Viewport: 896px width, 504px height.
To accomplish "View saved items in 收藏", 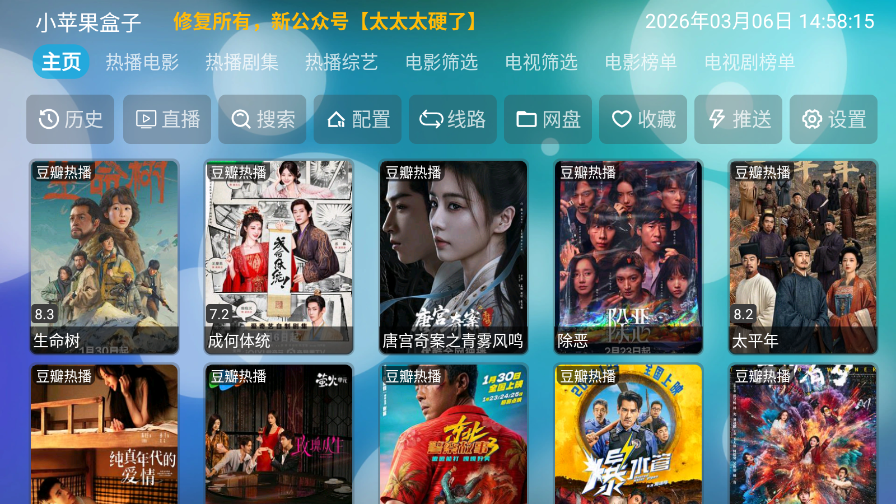I will [x=643, y=120].
